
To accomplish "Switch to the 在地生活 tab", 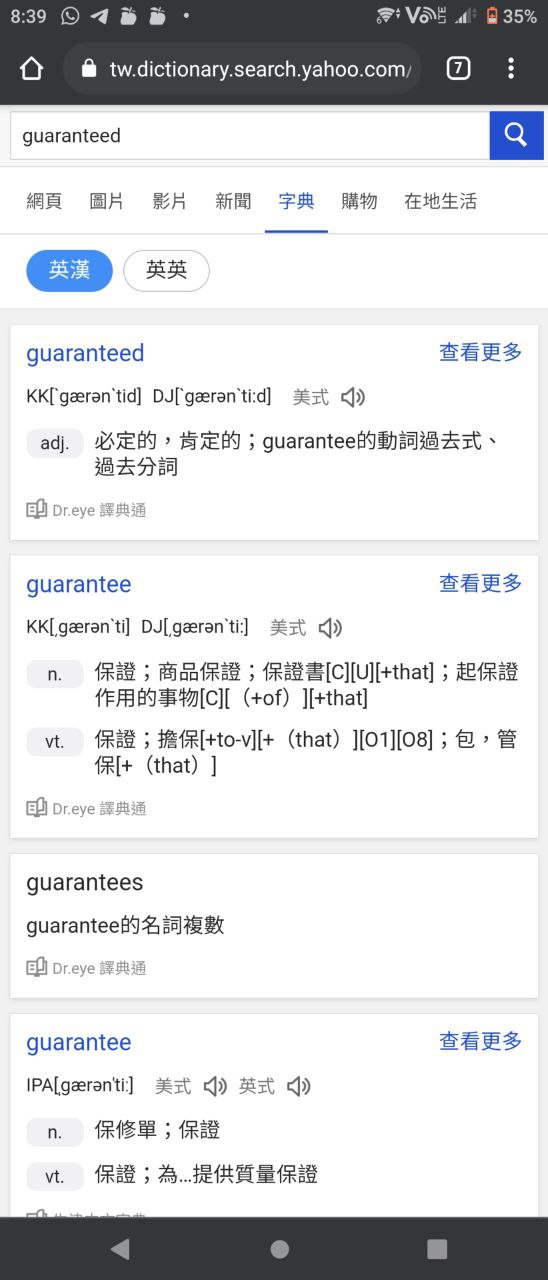I will click(440, 201).
